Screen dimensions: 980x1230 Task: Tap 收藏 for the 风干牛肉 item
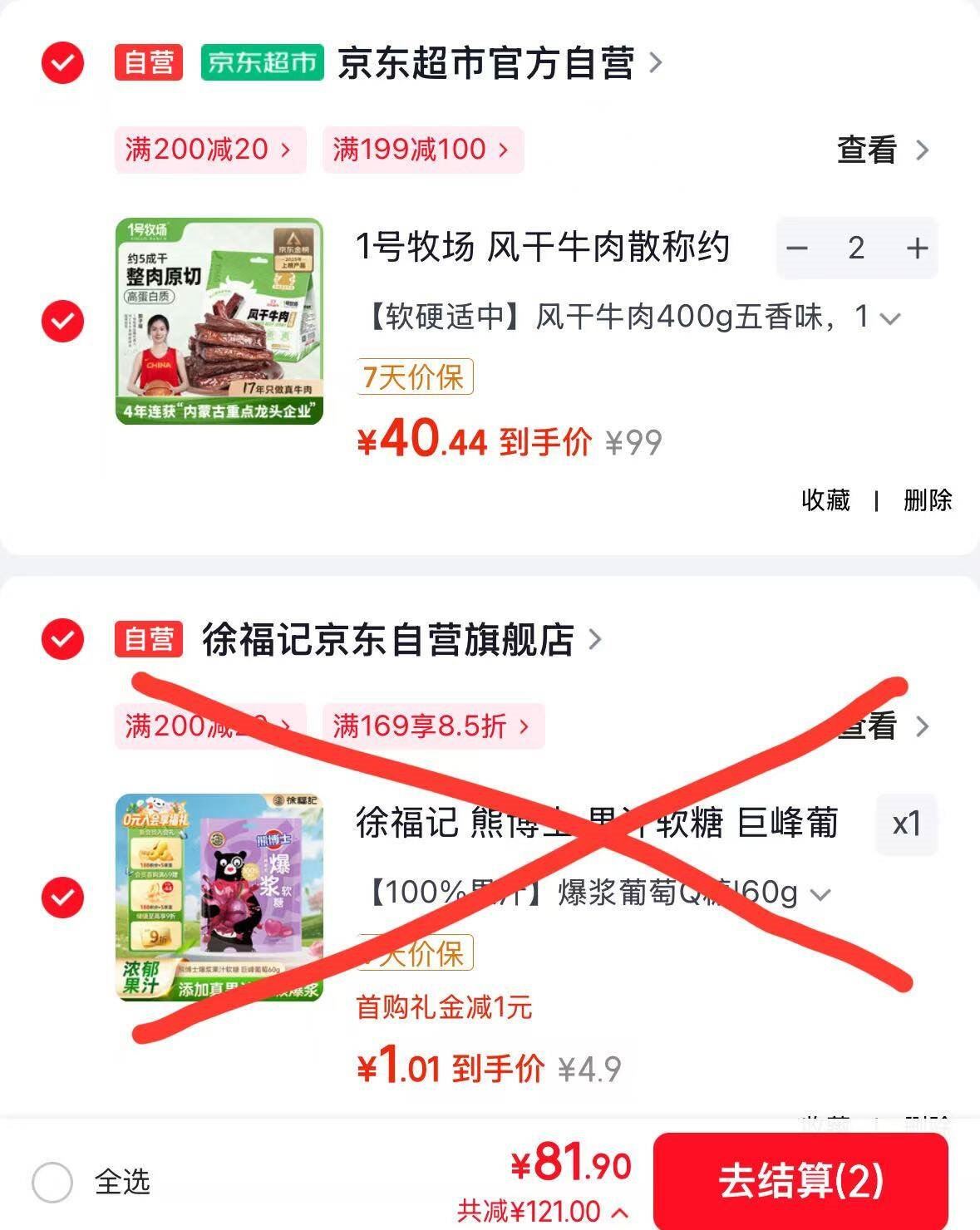coord(825,499)
